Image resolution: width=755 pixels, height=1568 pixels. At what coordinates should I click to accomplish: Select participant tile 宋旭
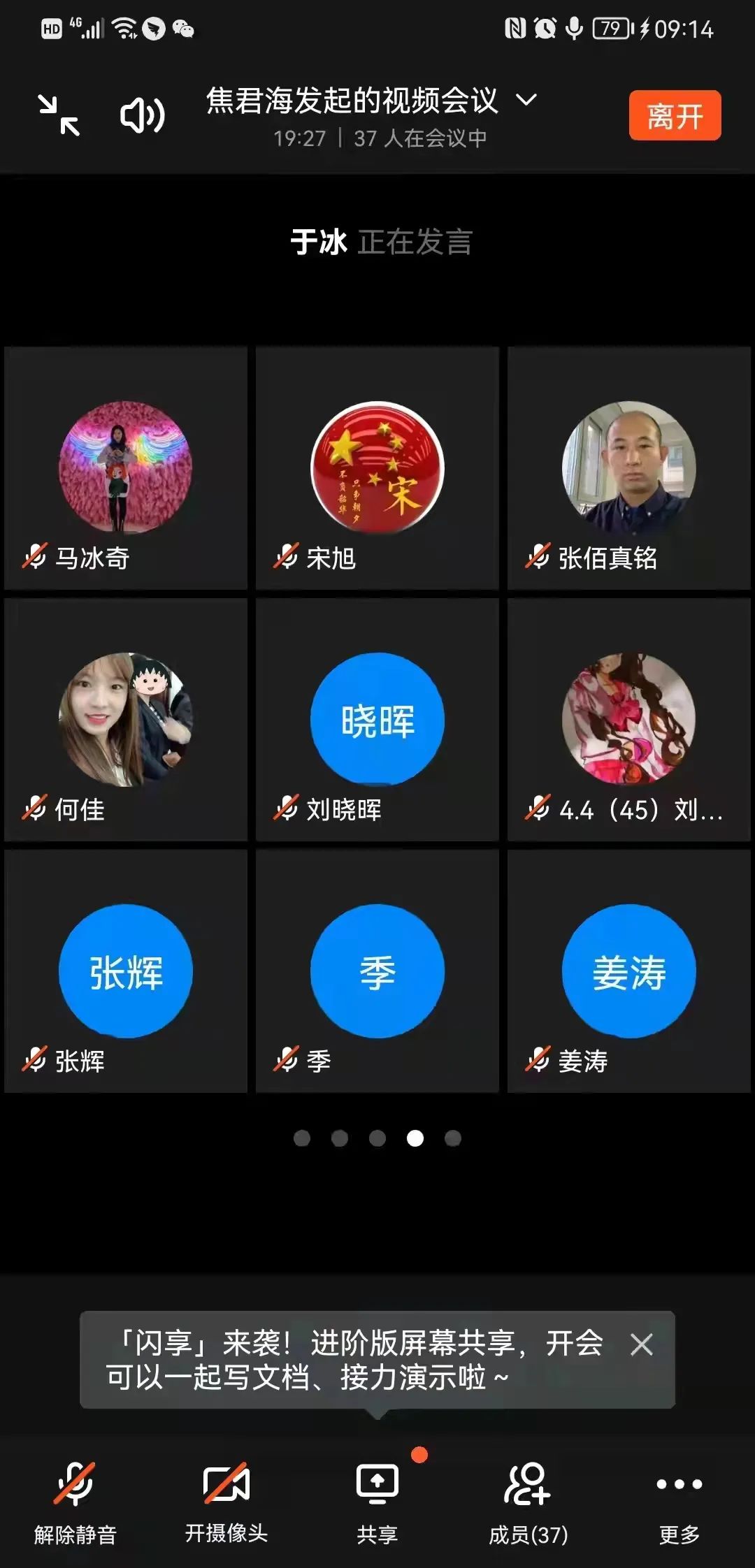(x=377, y=468)
